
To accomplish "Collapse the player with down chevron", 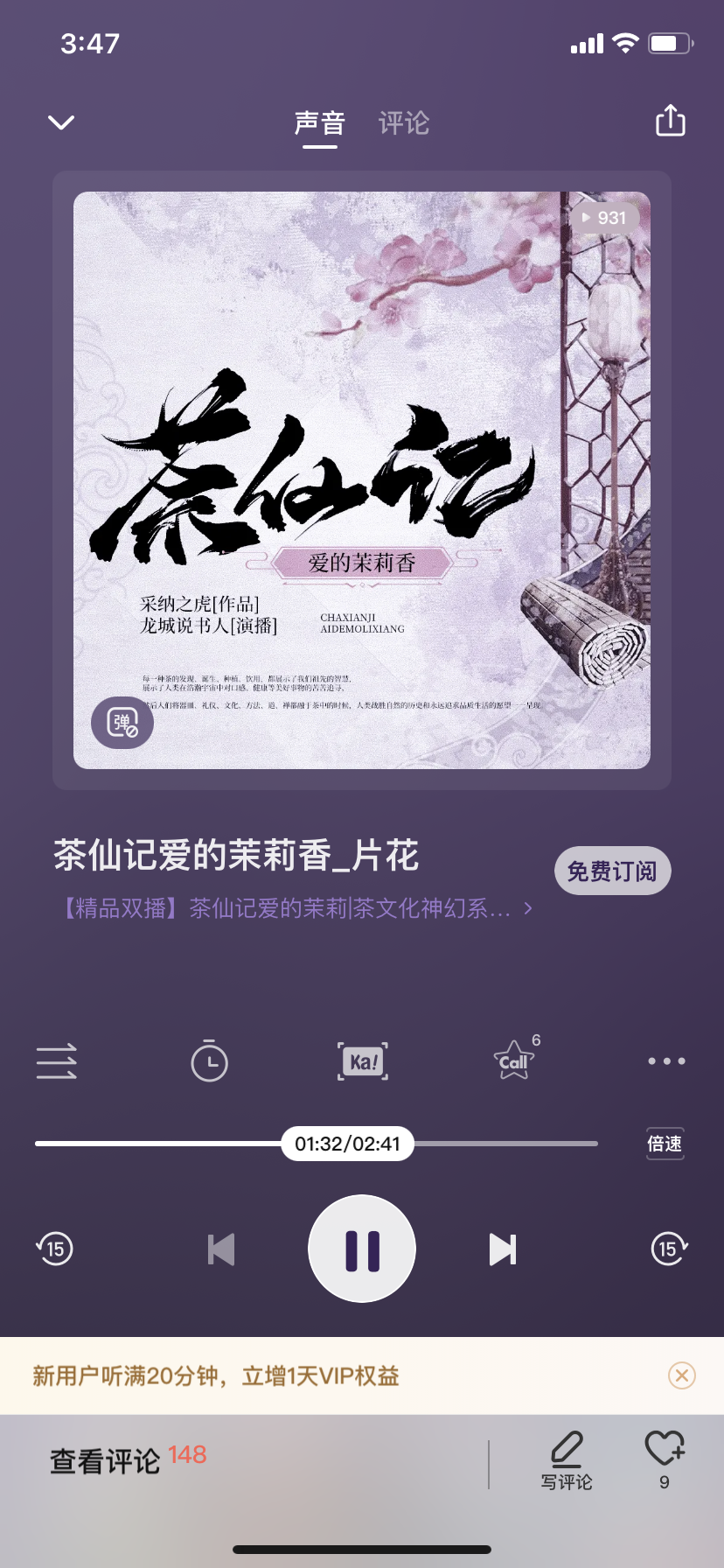I will pos(61,122).
